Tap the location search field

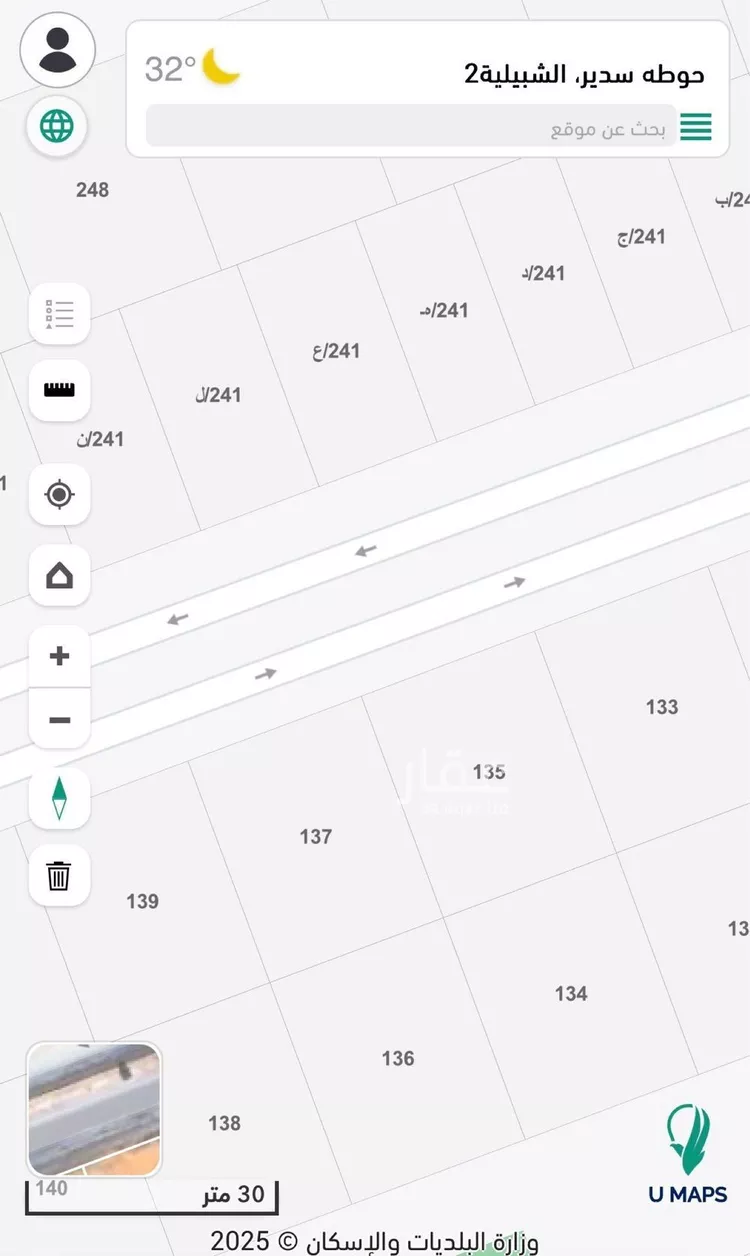410,127
